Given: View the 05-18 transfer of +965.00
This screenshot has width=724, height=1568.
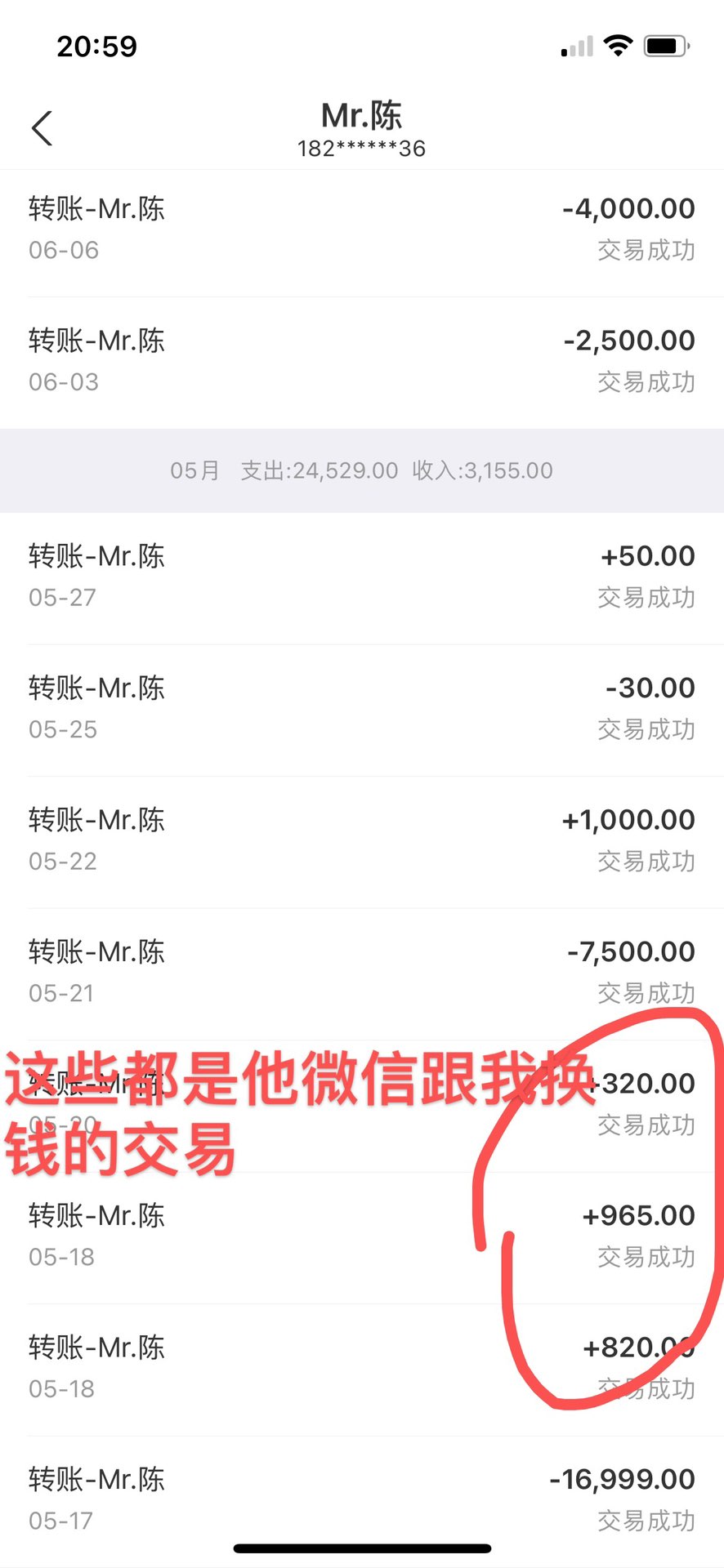Looking at the screenshot, I should click(361, 1236).
